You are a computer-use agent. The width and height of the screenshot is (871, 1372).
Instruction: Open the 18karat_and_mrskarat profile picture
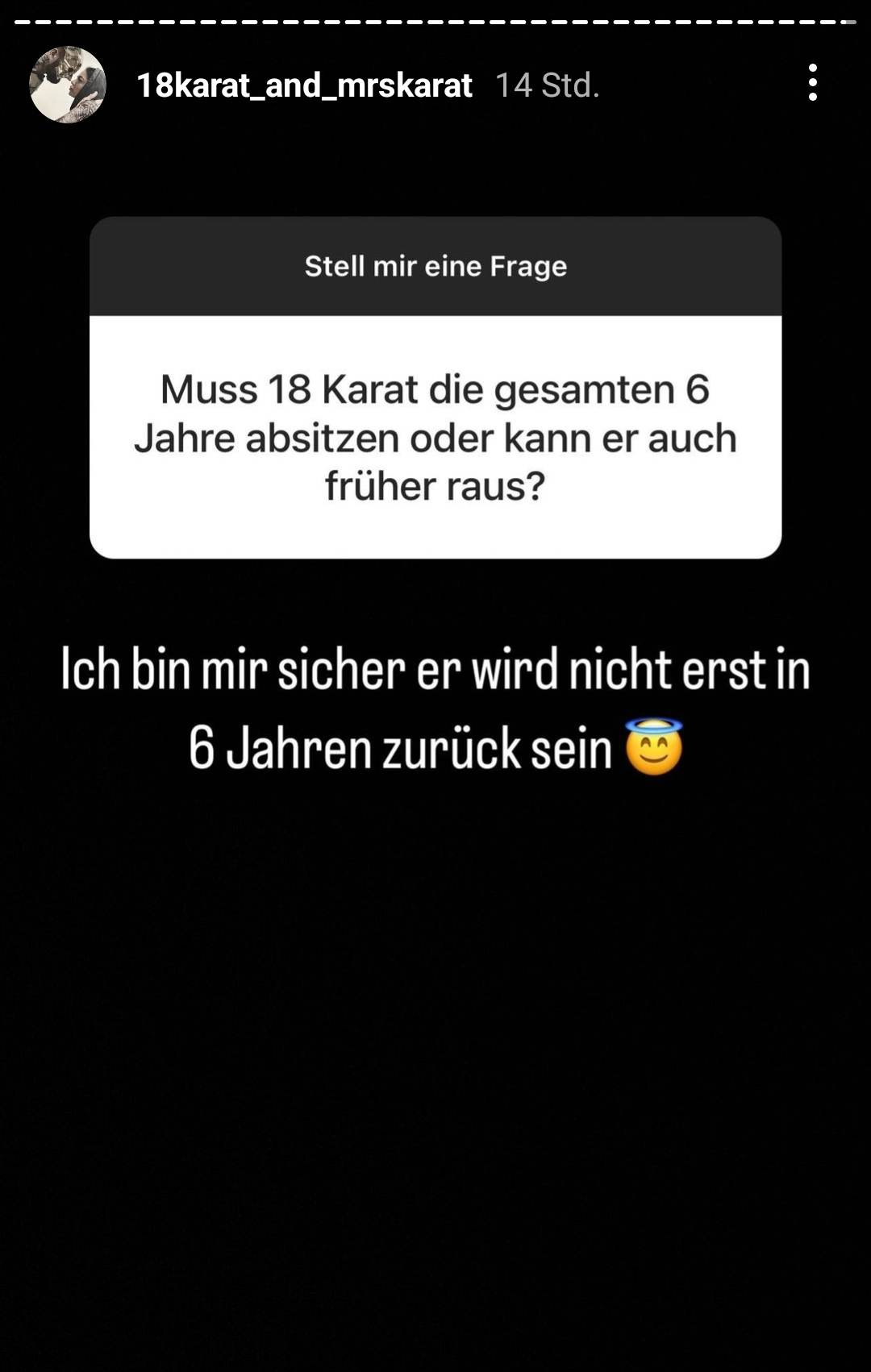pos(68,85)
